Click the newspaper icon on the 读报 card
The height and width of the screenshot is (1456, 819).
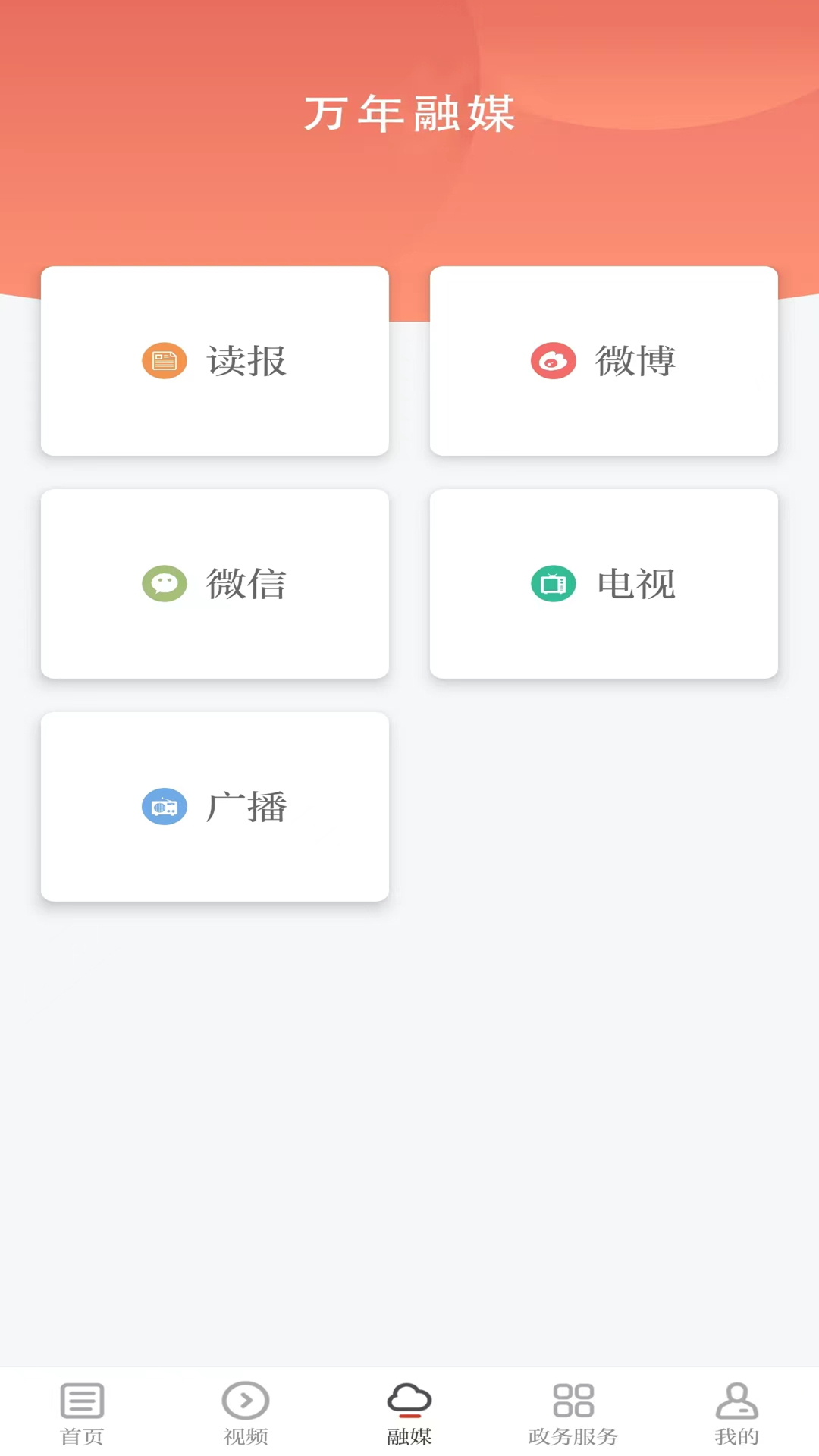[164, 361]
